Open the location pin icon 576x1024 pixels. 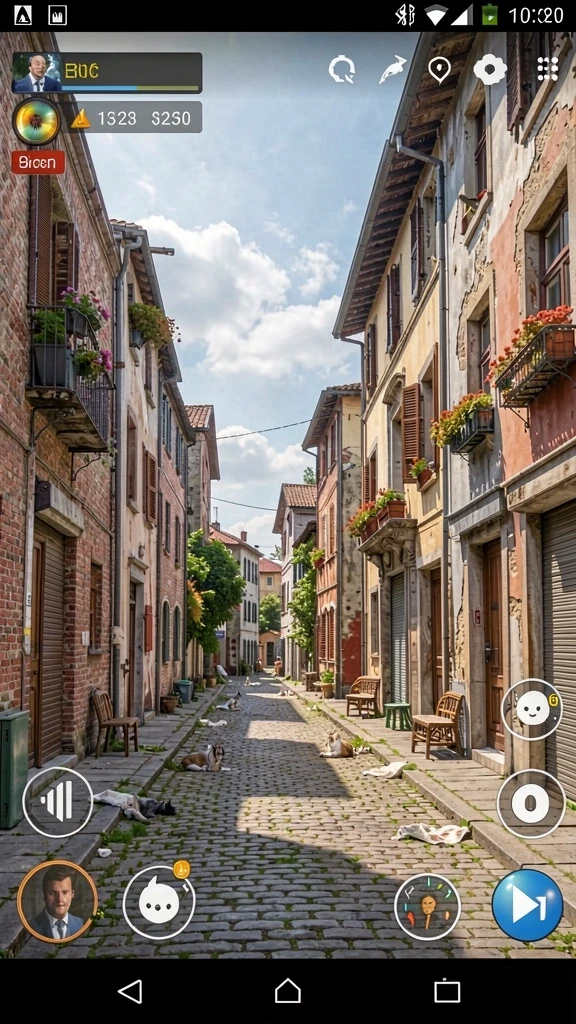point(439,69)
